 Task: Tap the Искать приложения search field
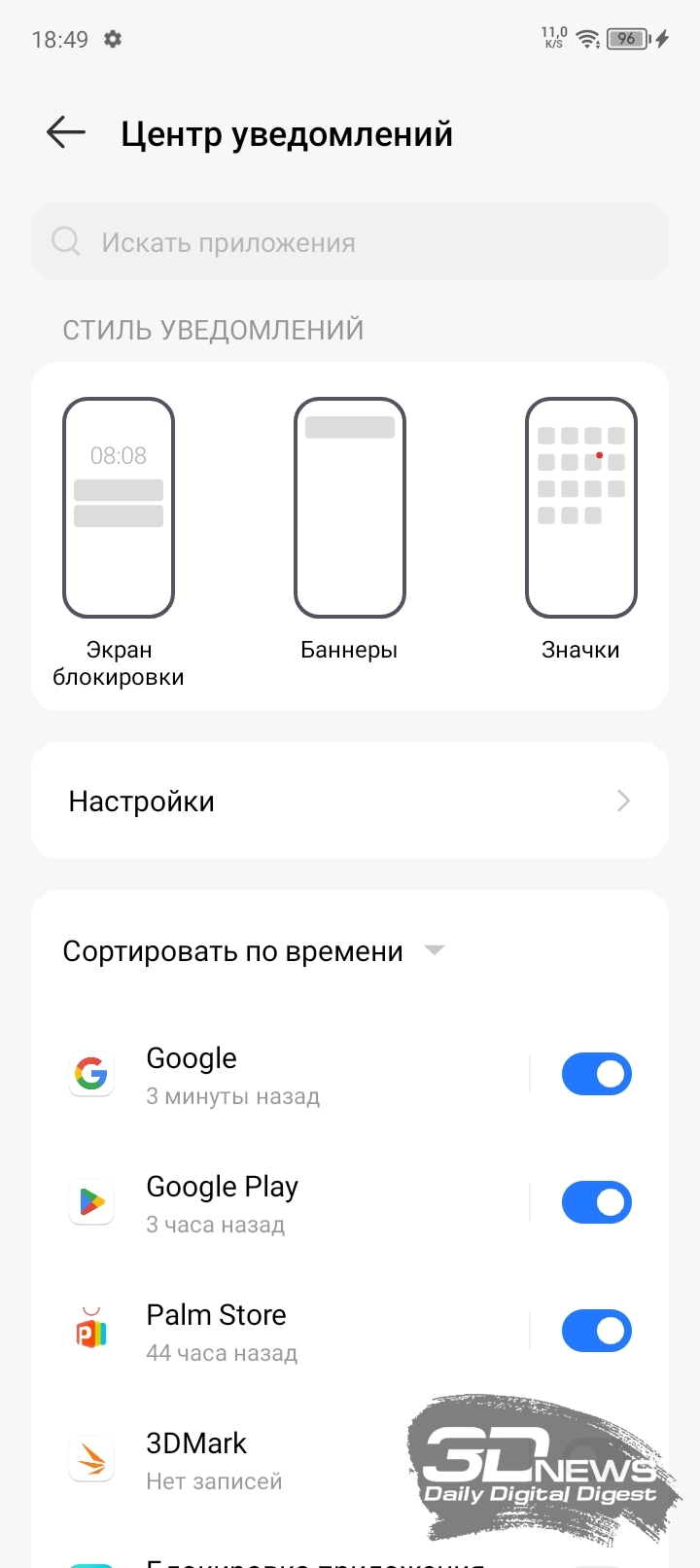coord(350,241)
